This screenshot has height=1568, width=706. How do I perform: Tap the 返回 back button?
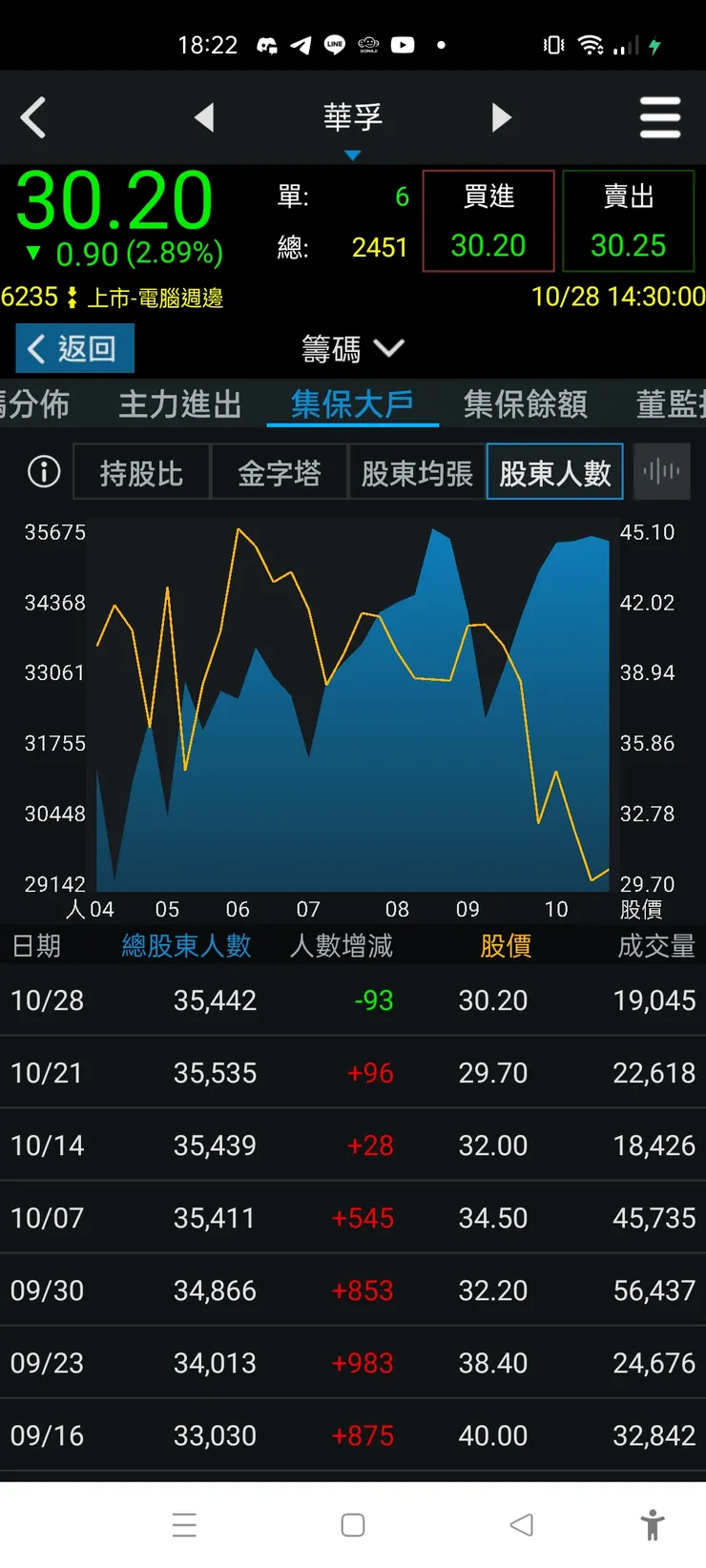[73, 348]
